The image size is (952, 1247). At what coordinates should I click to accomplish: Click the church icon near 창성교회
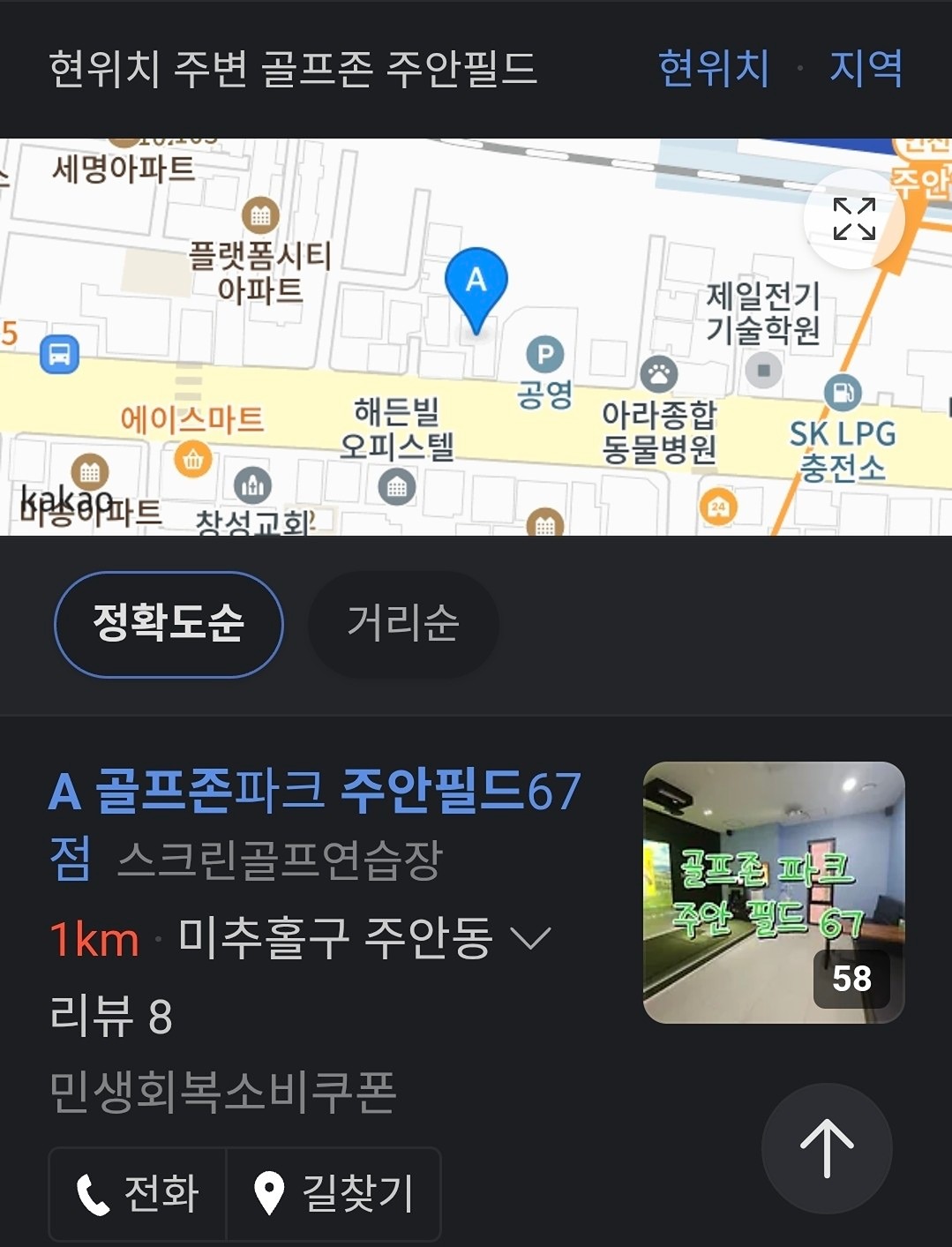(252, 485)
